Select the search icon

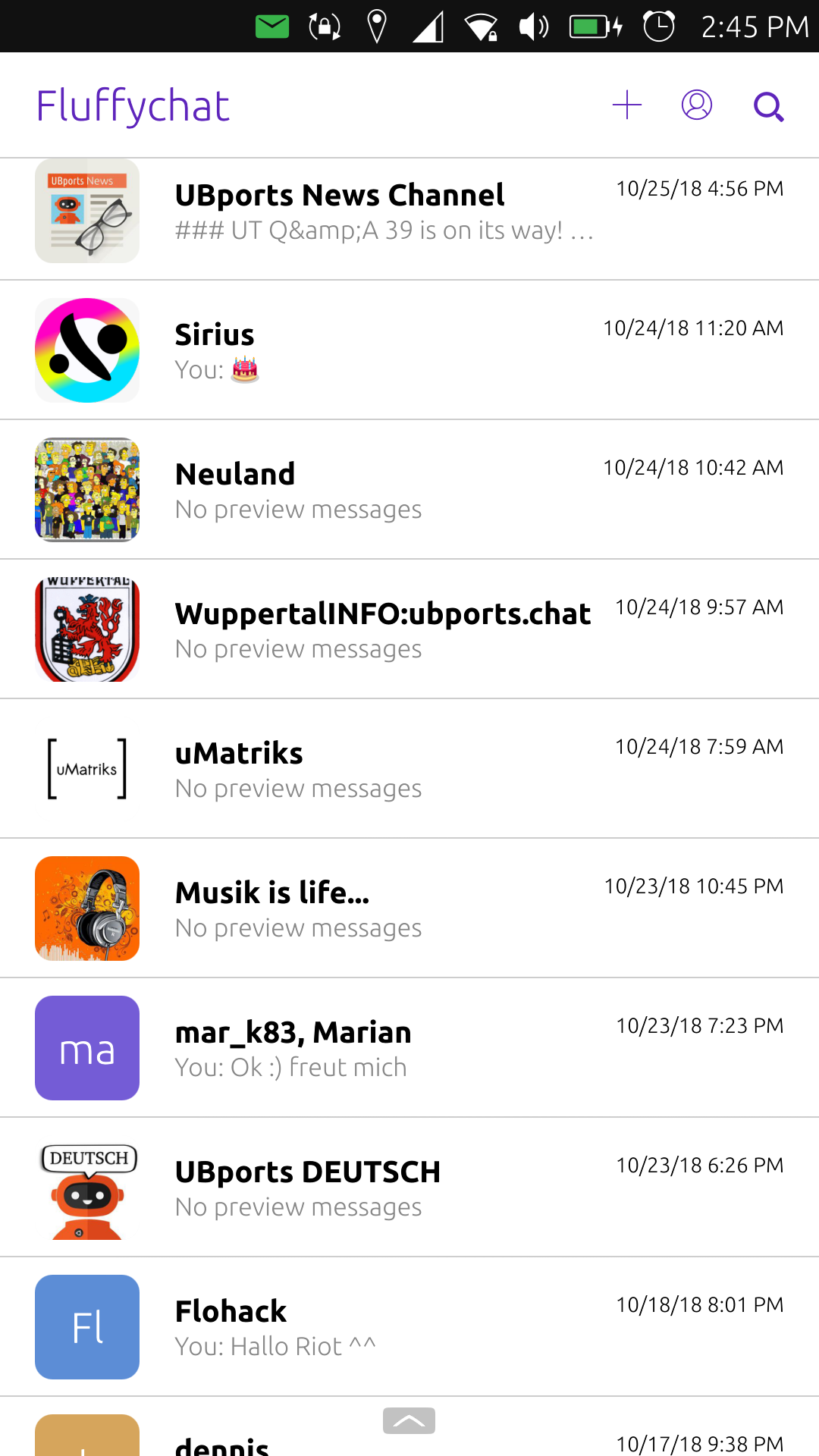(x=768, y=107)
